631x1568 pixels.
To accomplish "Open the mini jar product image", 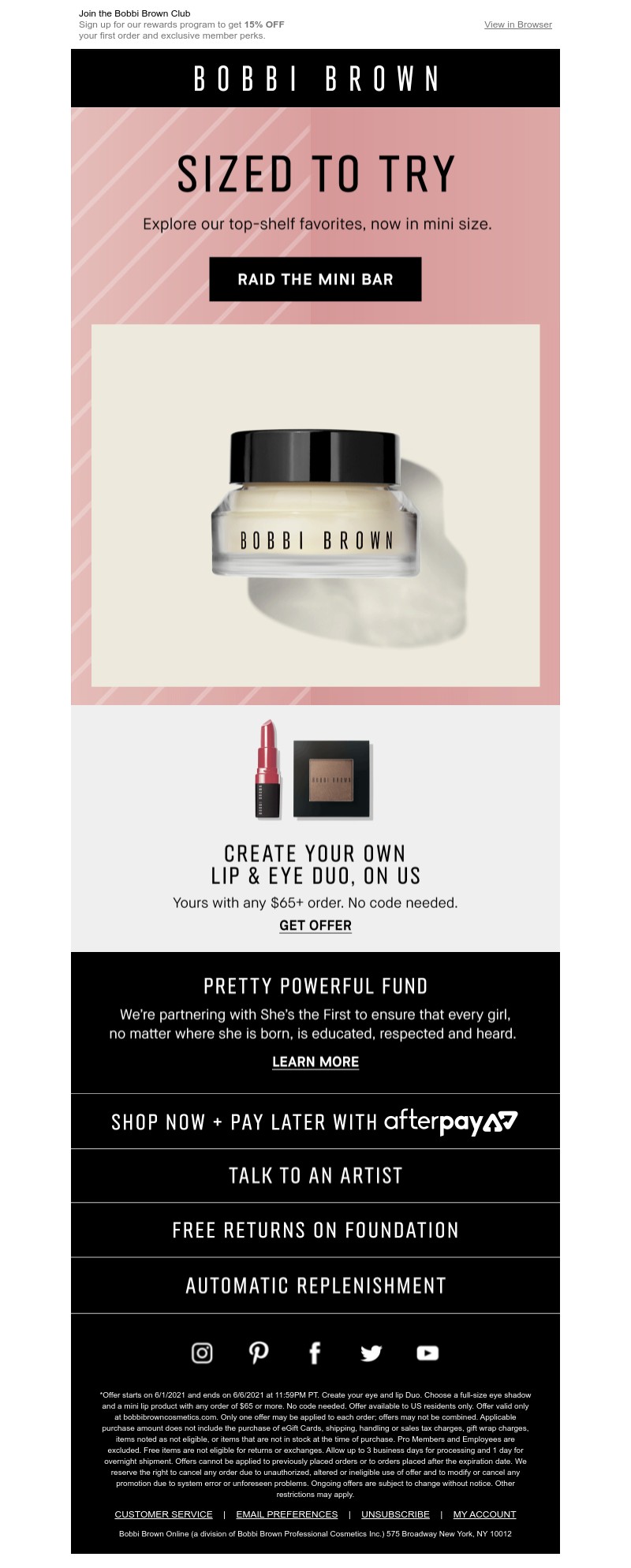I will click(315, 505).
